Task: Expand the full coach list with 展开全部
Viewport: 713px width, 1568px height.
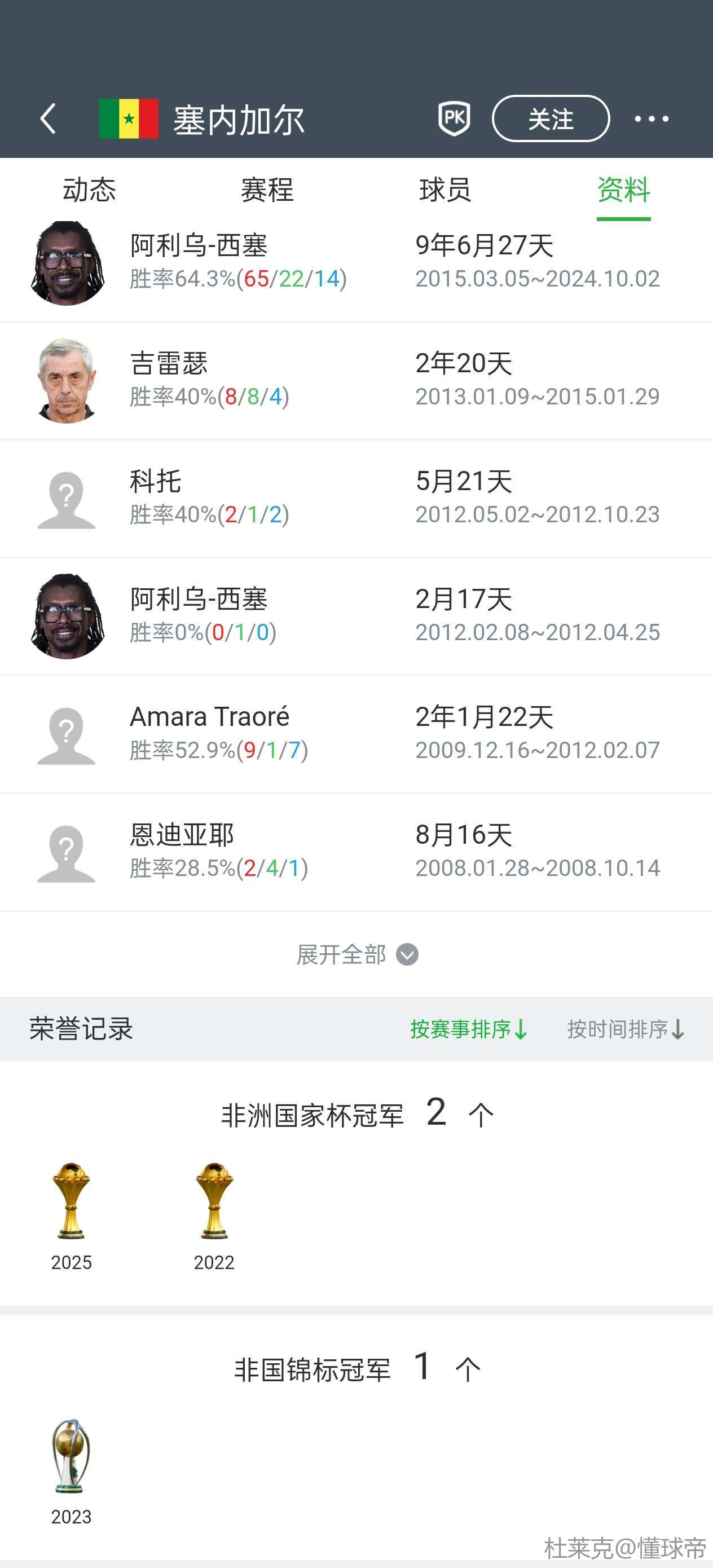Action: tap(357, 954)
